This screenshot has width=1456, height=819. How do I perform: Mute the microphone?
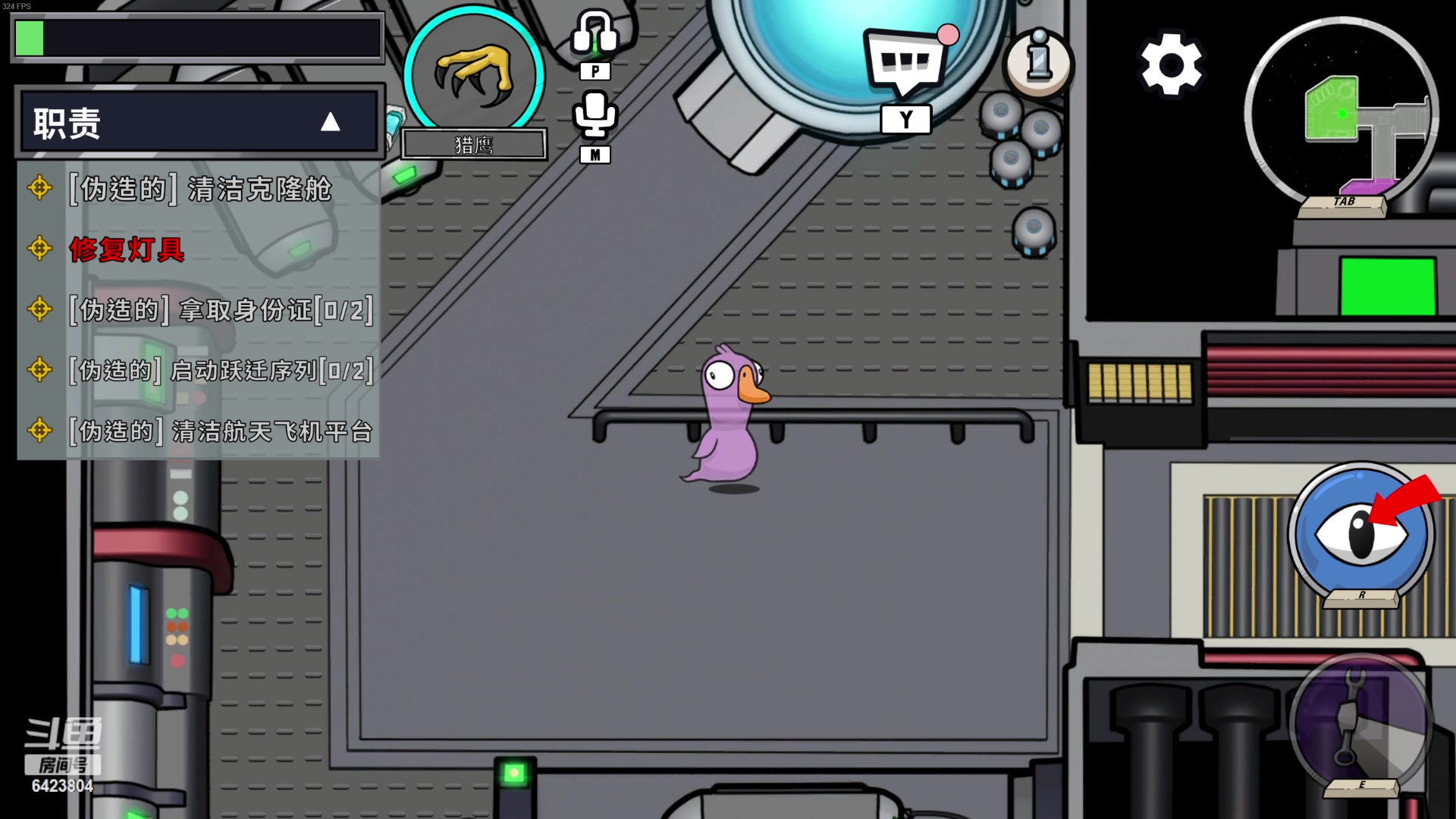[x=595, y=114]
